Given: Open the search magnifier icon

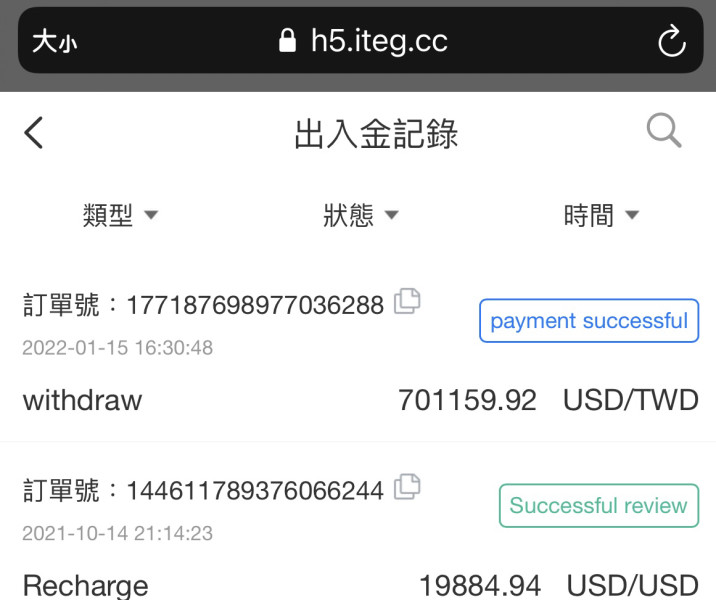Looking at the screenshot, I should [x=664, y=130].
